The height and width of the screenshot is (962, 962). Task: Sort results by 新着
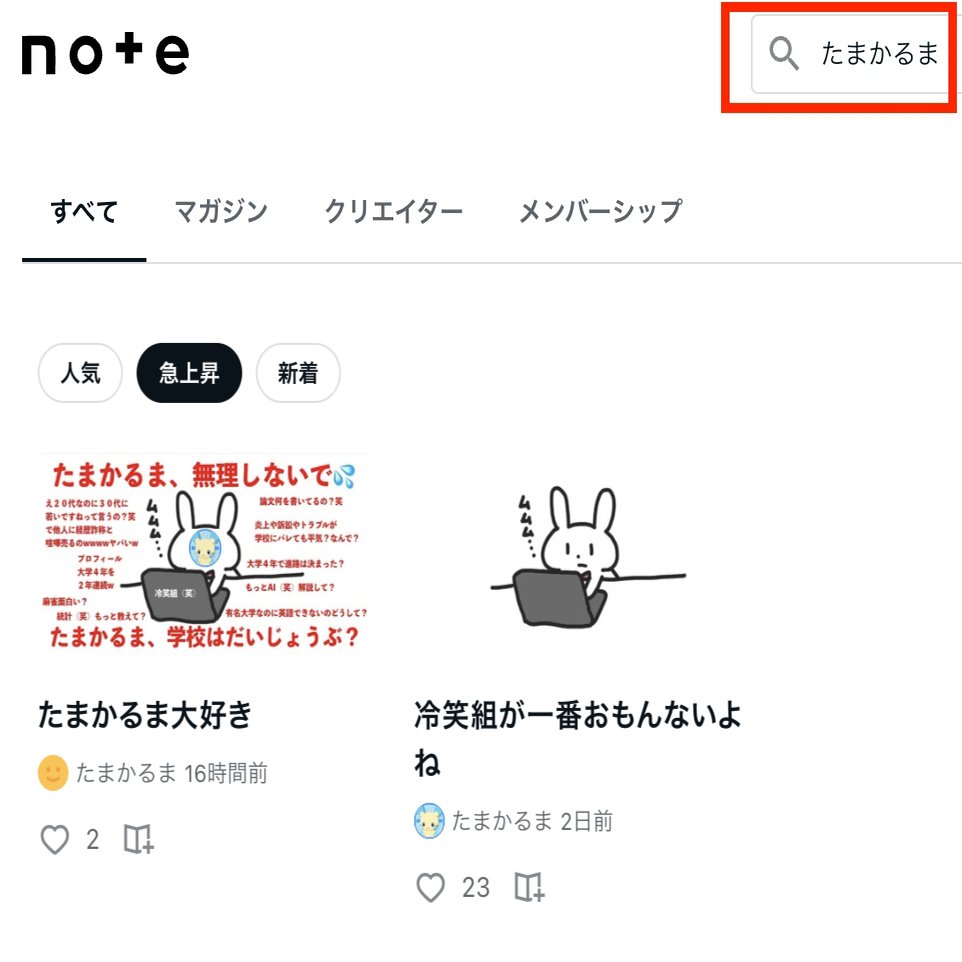(x=298, y=374)
